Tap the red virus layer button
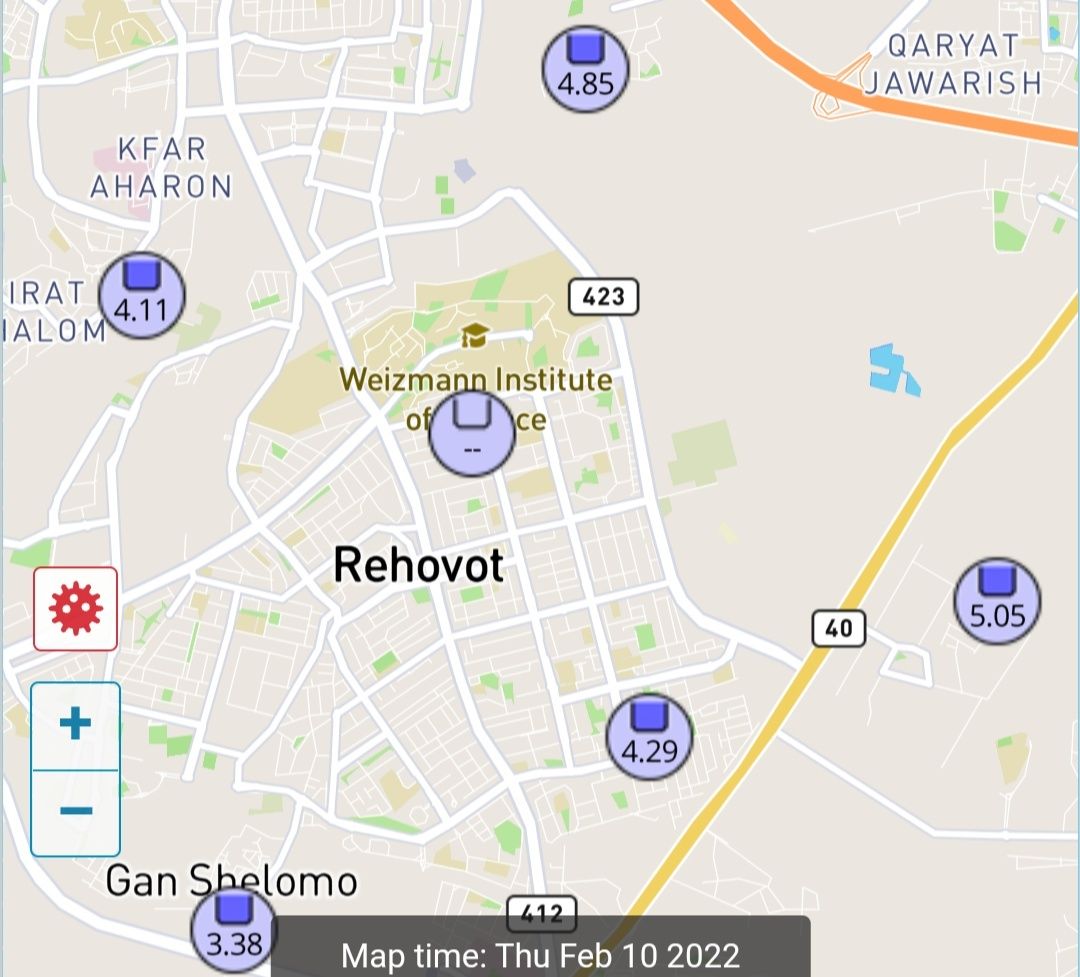The image size is (1080, 977). (76, 609)
